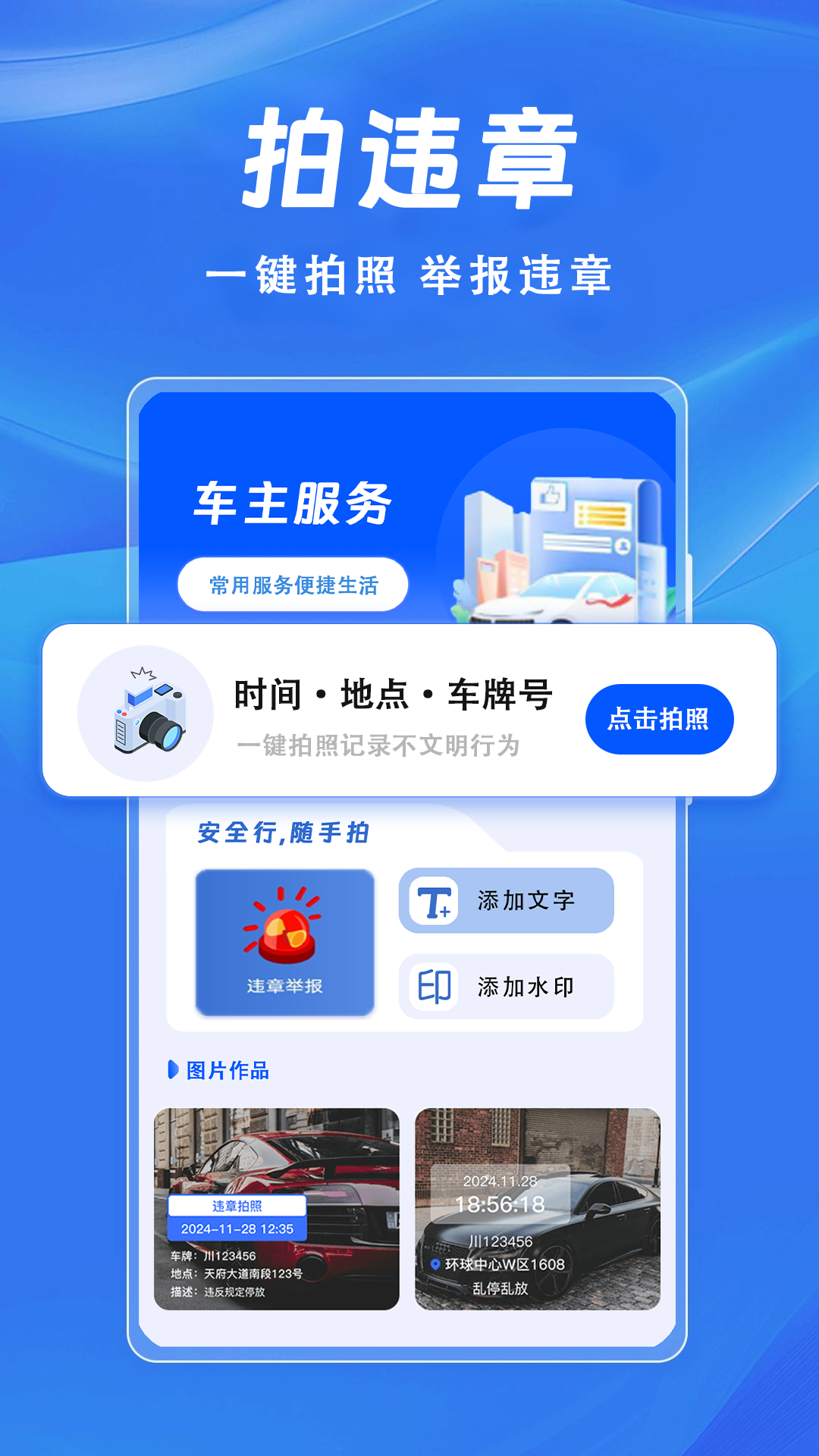Select the T+ add text icon
819x1456 pixels.
point(434,901)
